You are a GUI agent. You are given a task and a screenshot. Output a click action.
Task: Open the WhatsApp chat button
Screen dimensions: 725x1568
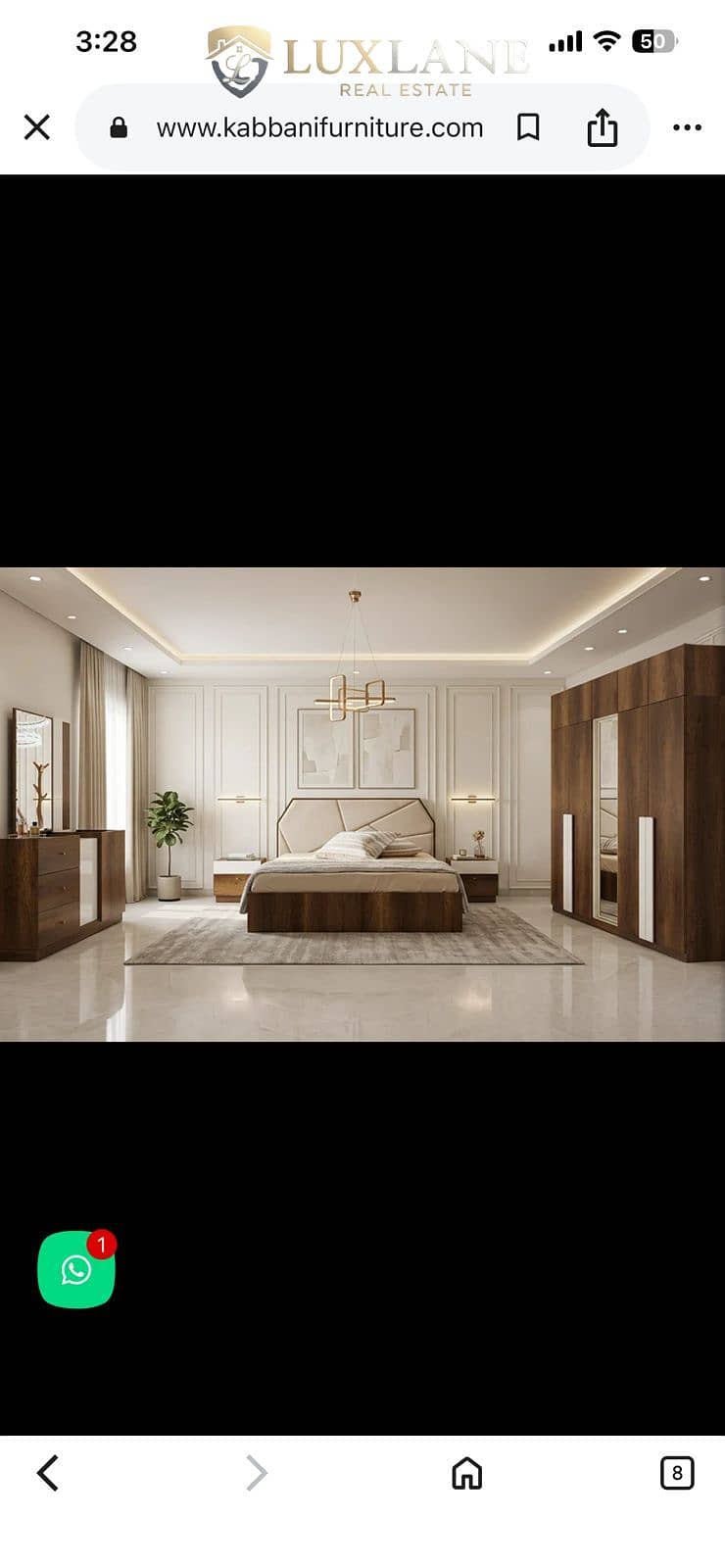point(76,1269)
